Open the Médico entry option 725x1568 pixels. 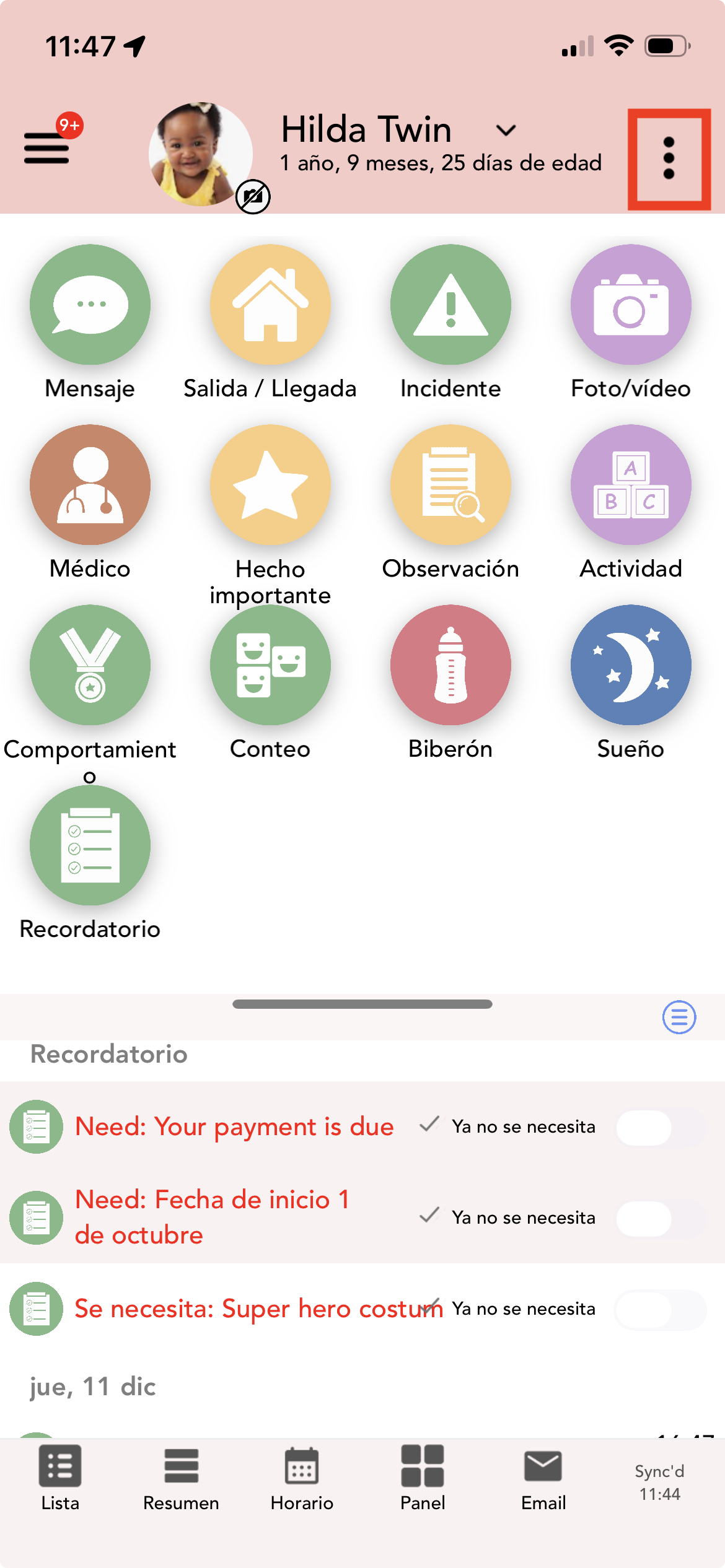pos(90,485)
